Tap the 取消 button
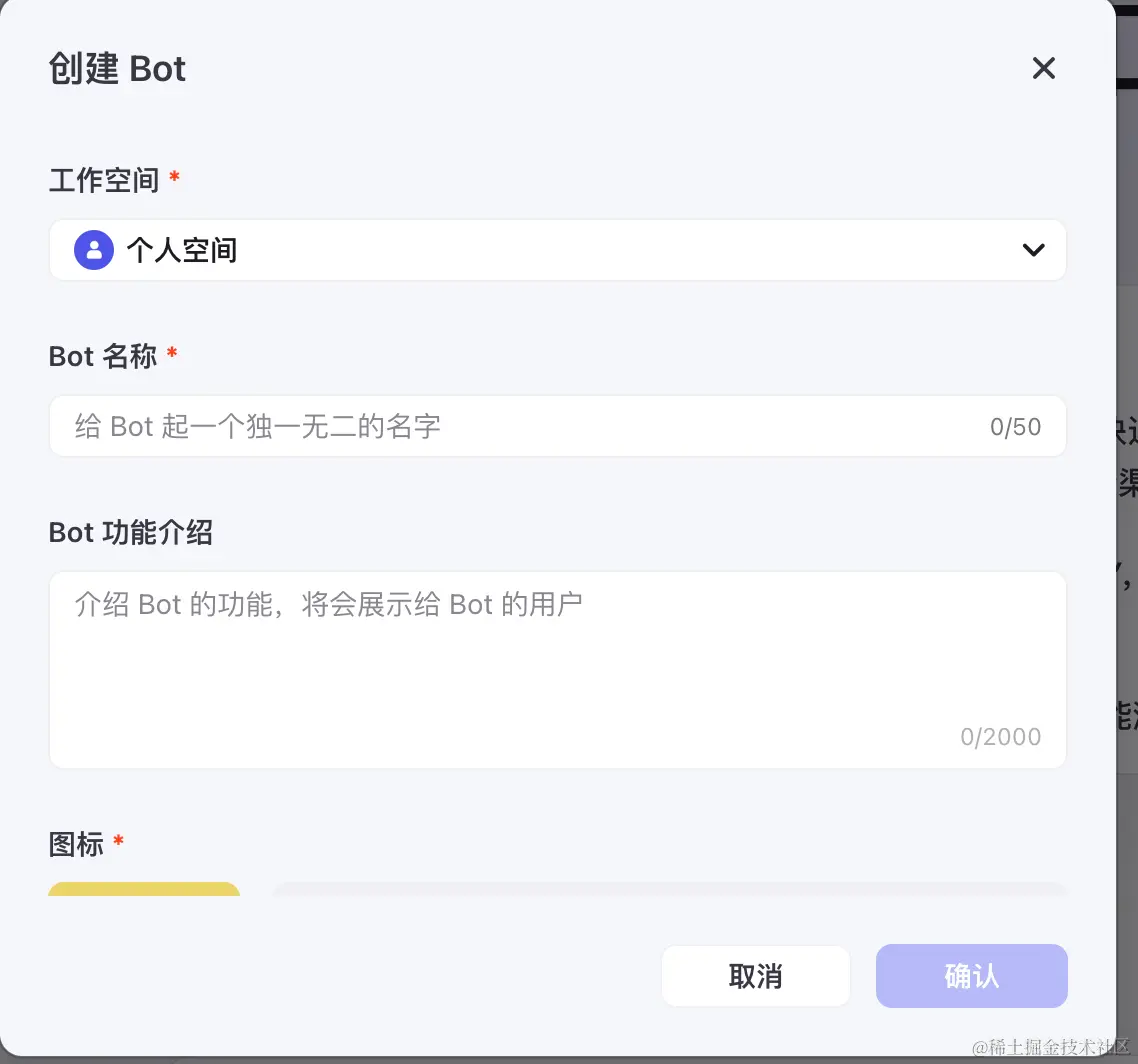 (x=755, y=976)
